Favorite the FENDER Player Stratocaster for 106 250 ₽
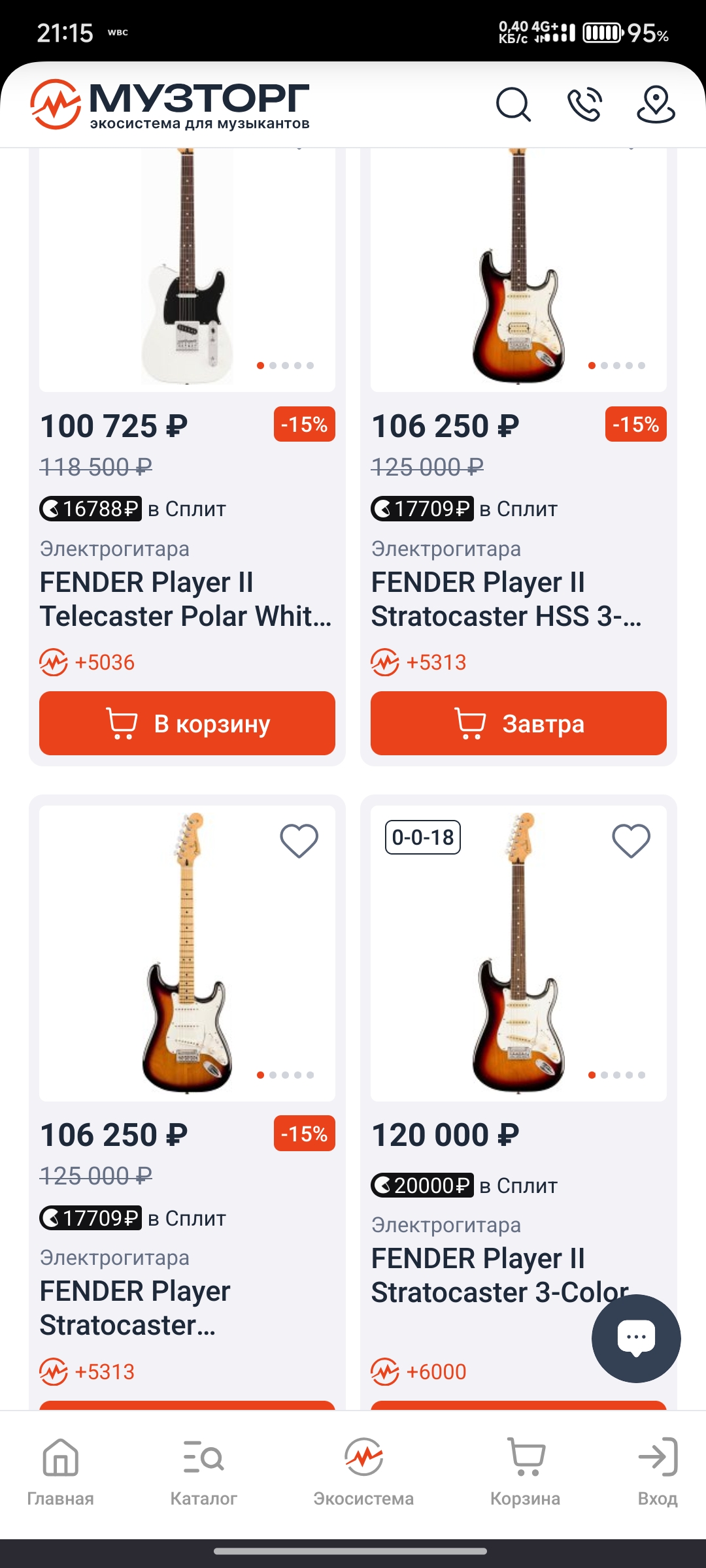Image resolution: width=706 pixels, height=1568 pixels. point(299,840)
